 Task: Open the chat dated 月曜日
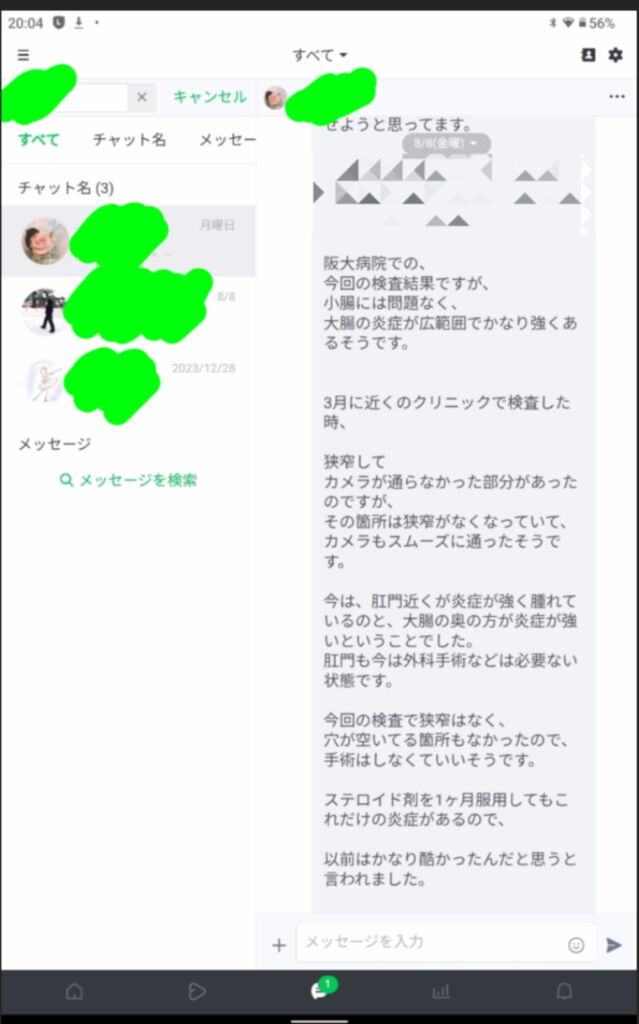click(128, 241)
